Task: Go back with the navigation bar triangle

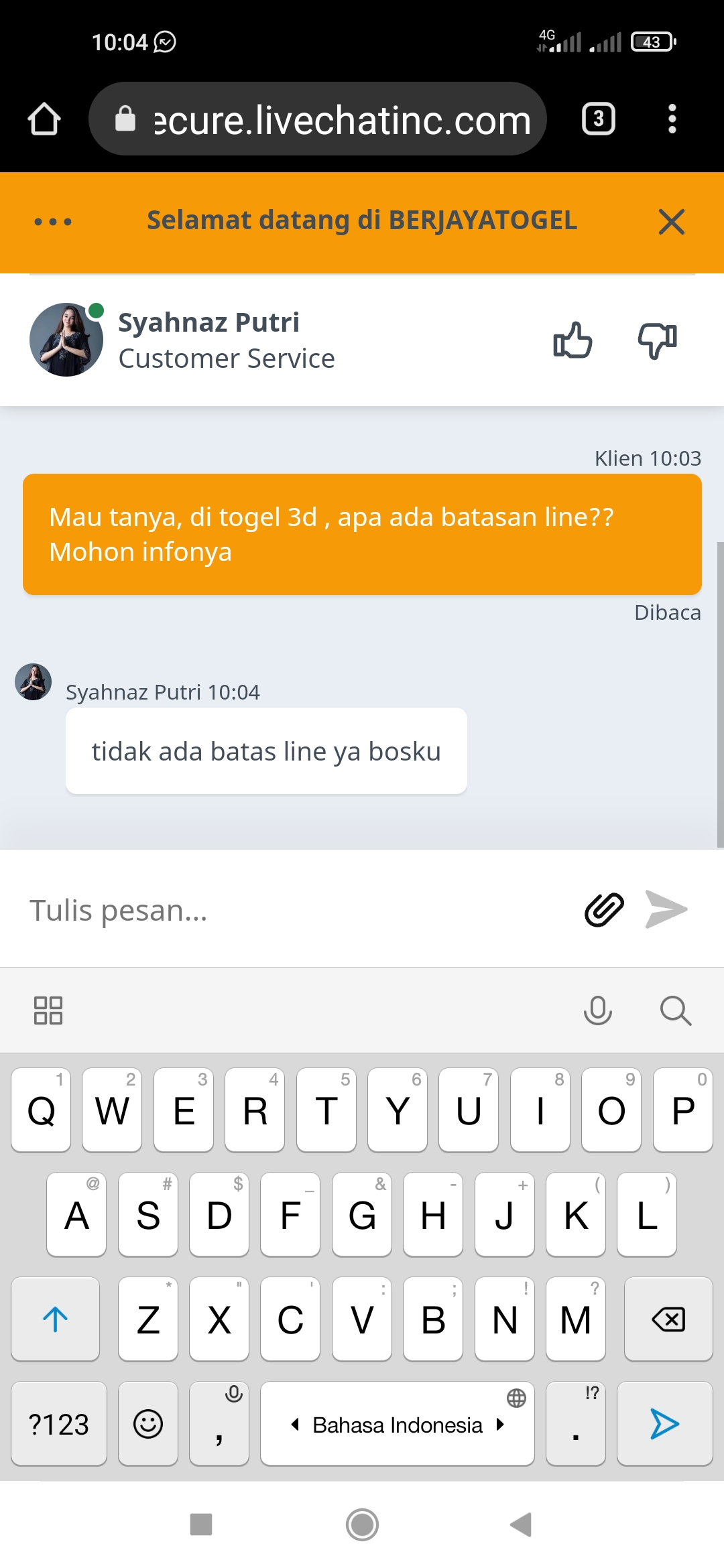Action: coord(522,1524)
